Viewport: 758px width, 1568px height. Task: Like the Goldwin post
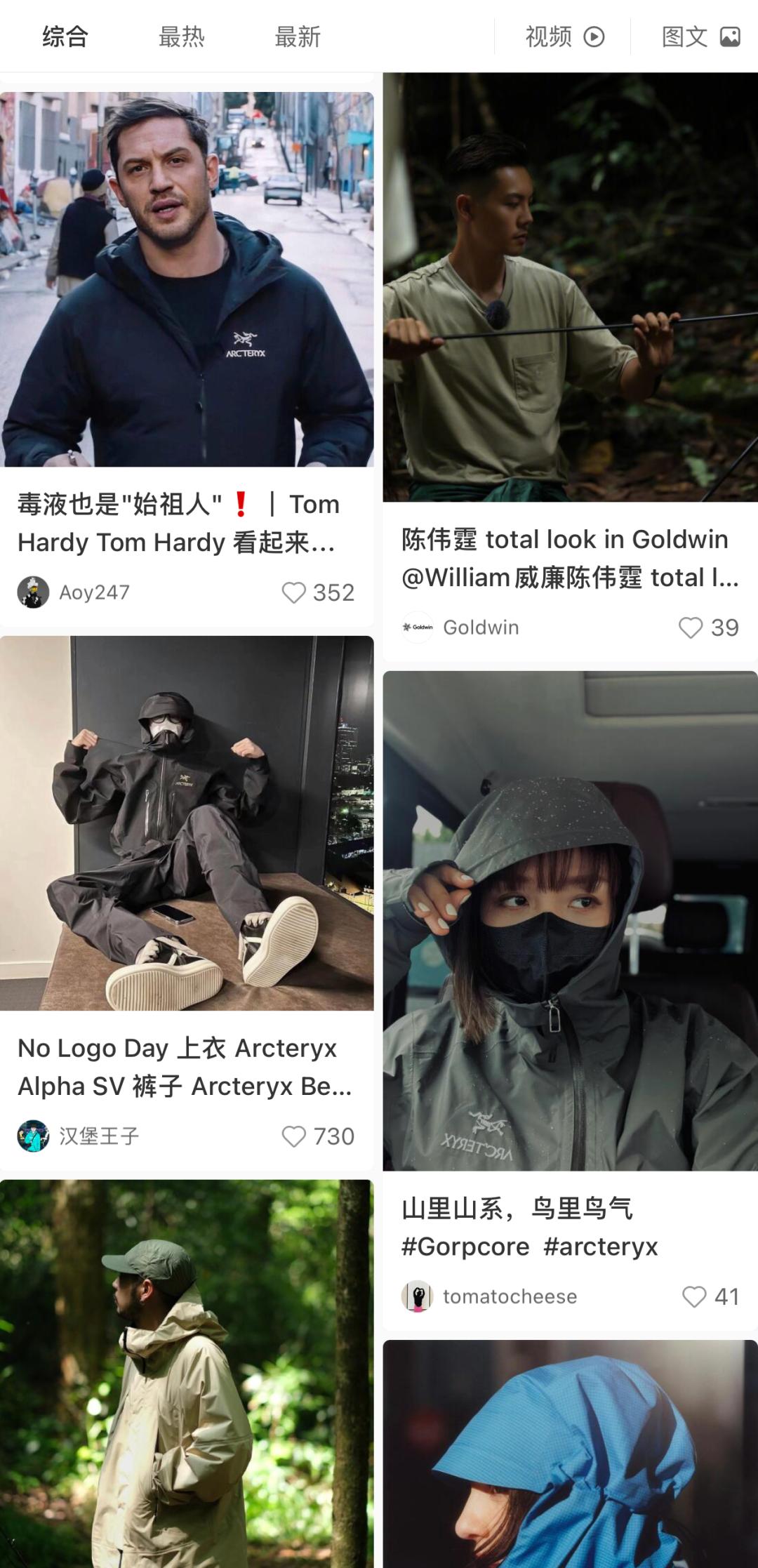coord(691,627)
